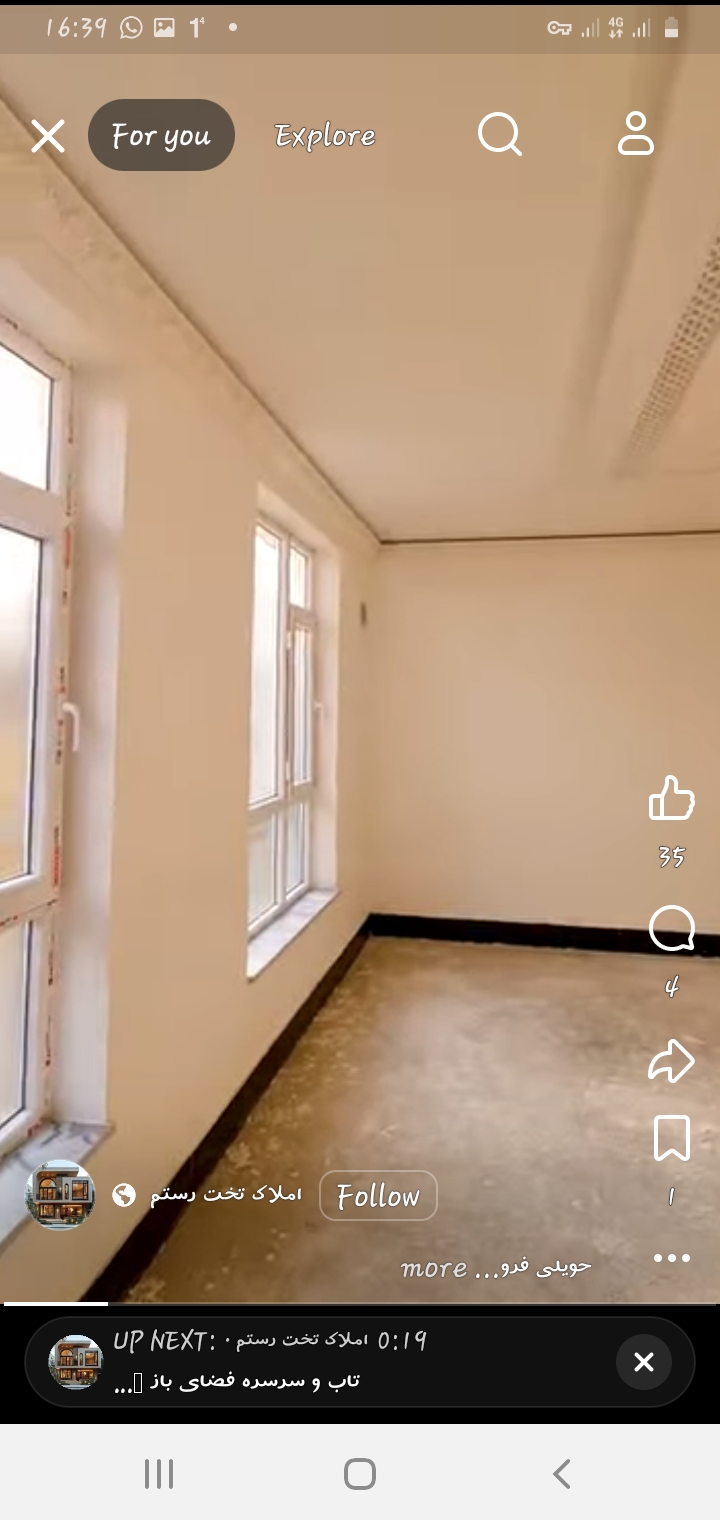Save this video with the bookmark
This screenshot has width=720, height=1520.
pos(671,1139)
